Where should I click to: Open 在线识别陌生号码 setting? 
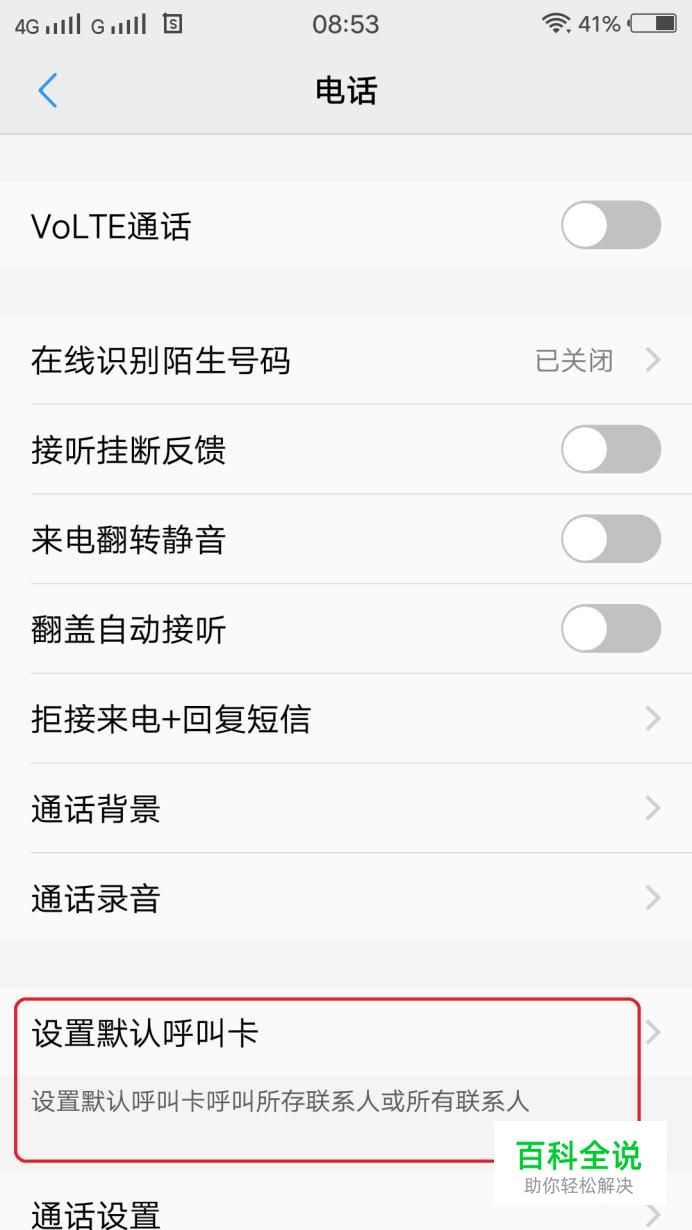345,360
